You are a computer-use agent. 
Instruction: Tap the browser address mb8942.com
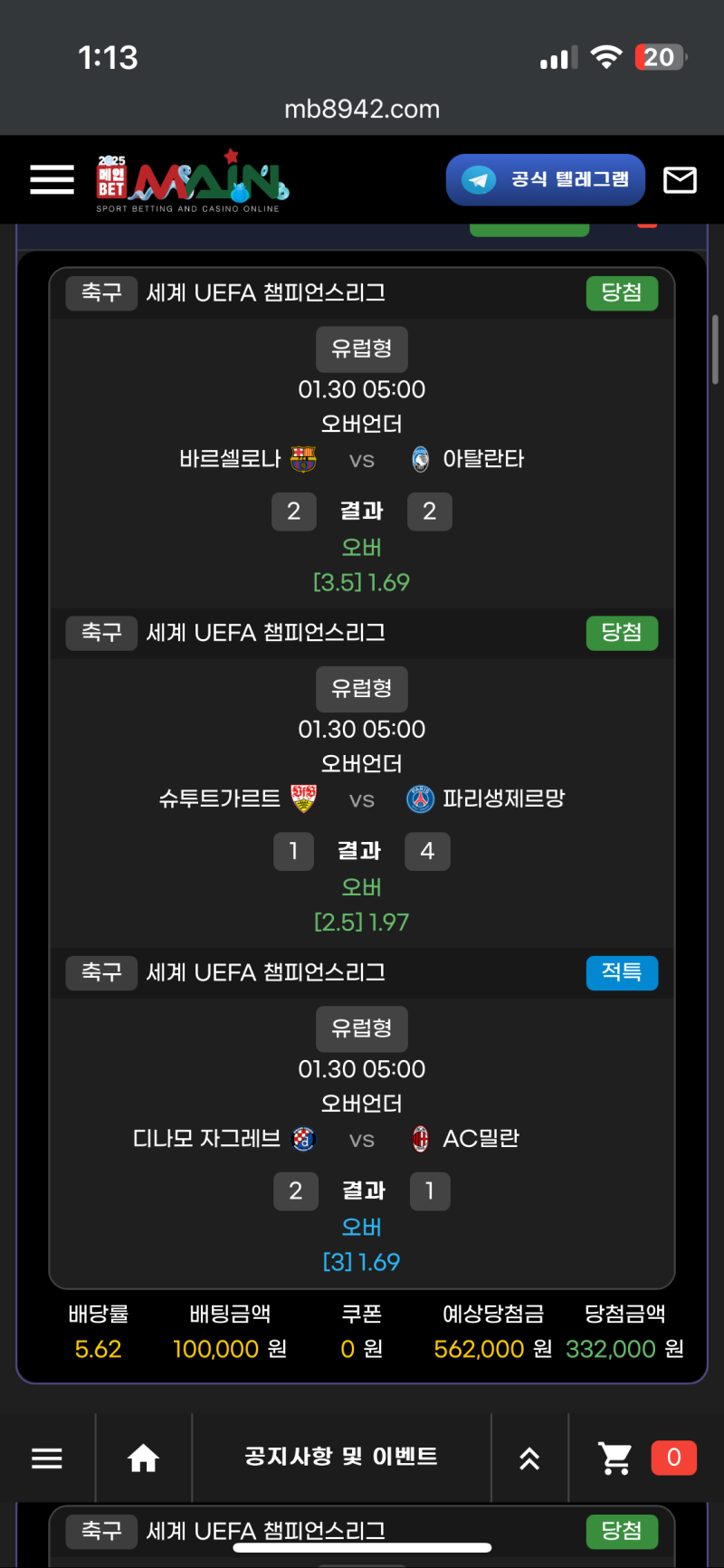click(x=362, y=110)
